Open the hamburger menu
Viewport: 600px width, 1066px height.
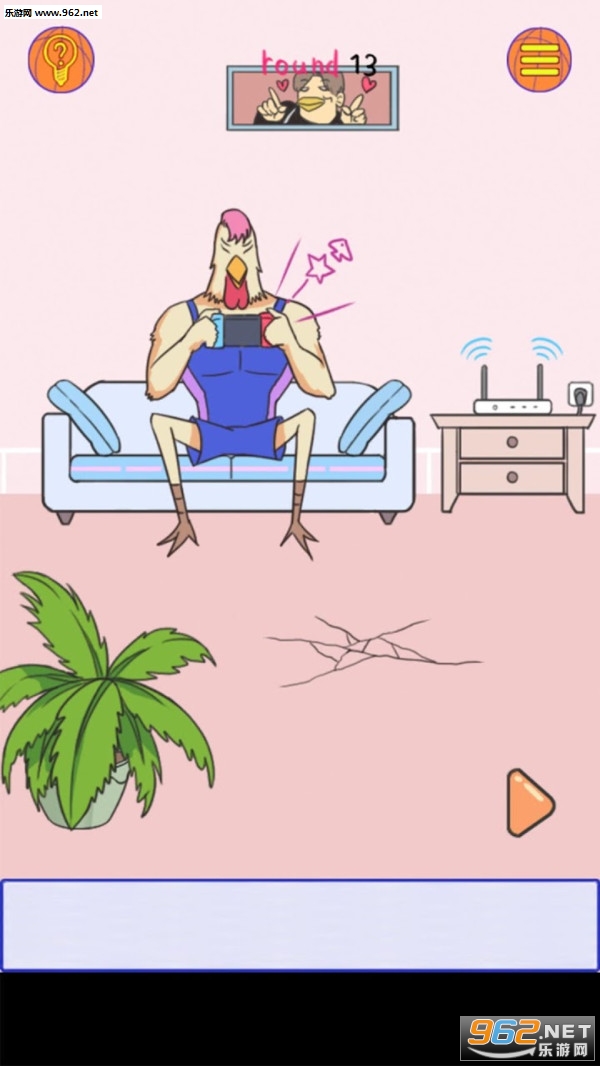(x=539, y=60)
